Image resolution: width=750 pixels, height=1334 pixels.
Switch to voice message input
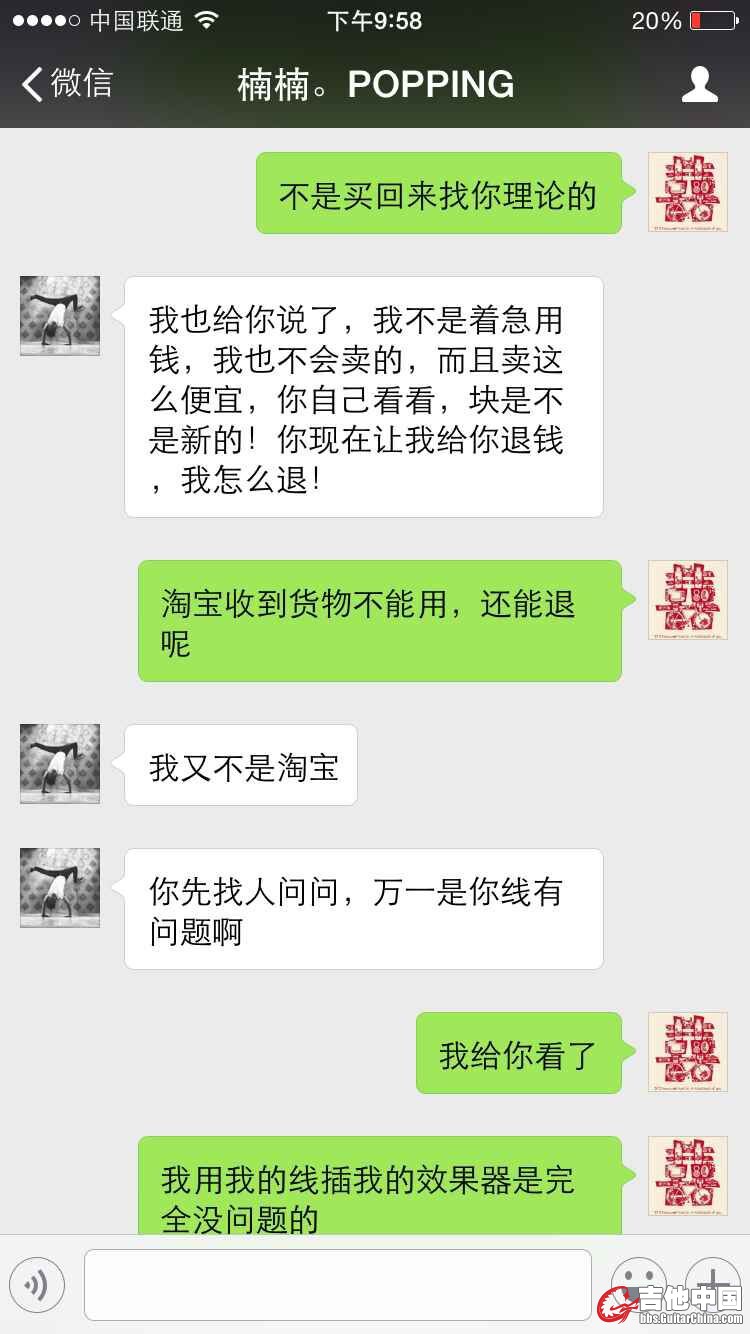37,1285
